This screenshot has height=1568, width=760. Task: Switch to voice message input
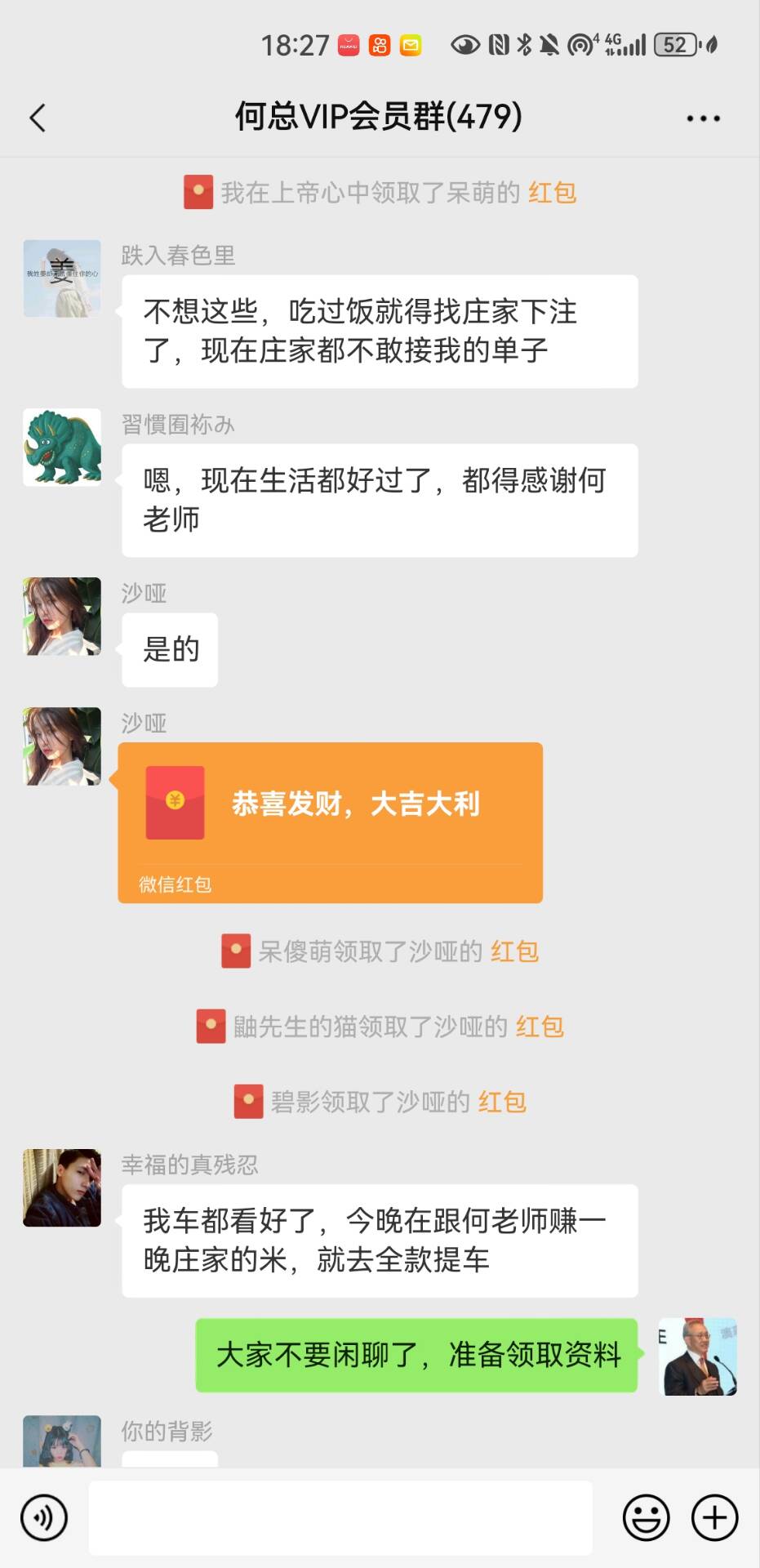tap(44, 1517)
